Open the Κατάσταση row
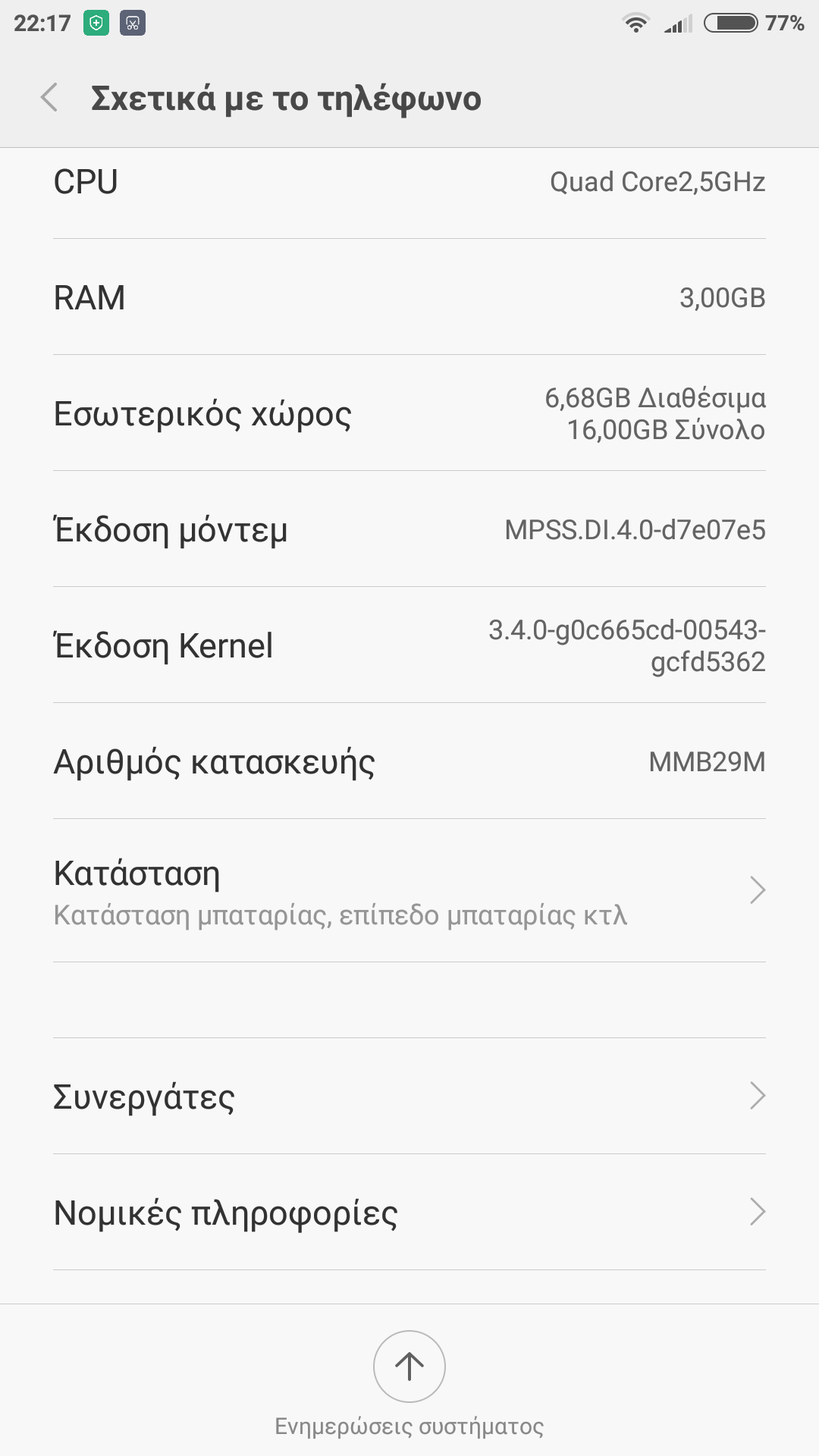This screenshot has height=1456, width=819. [409, 892]
